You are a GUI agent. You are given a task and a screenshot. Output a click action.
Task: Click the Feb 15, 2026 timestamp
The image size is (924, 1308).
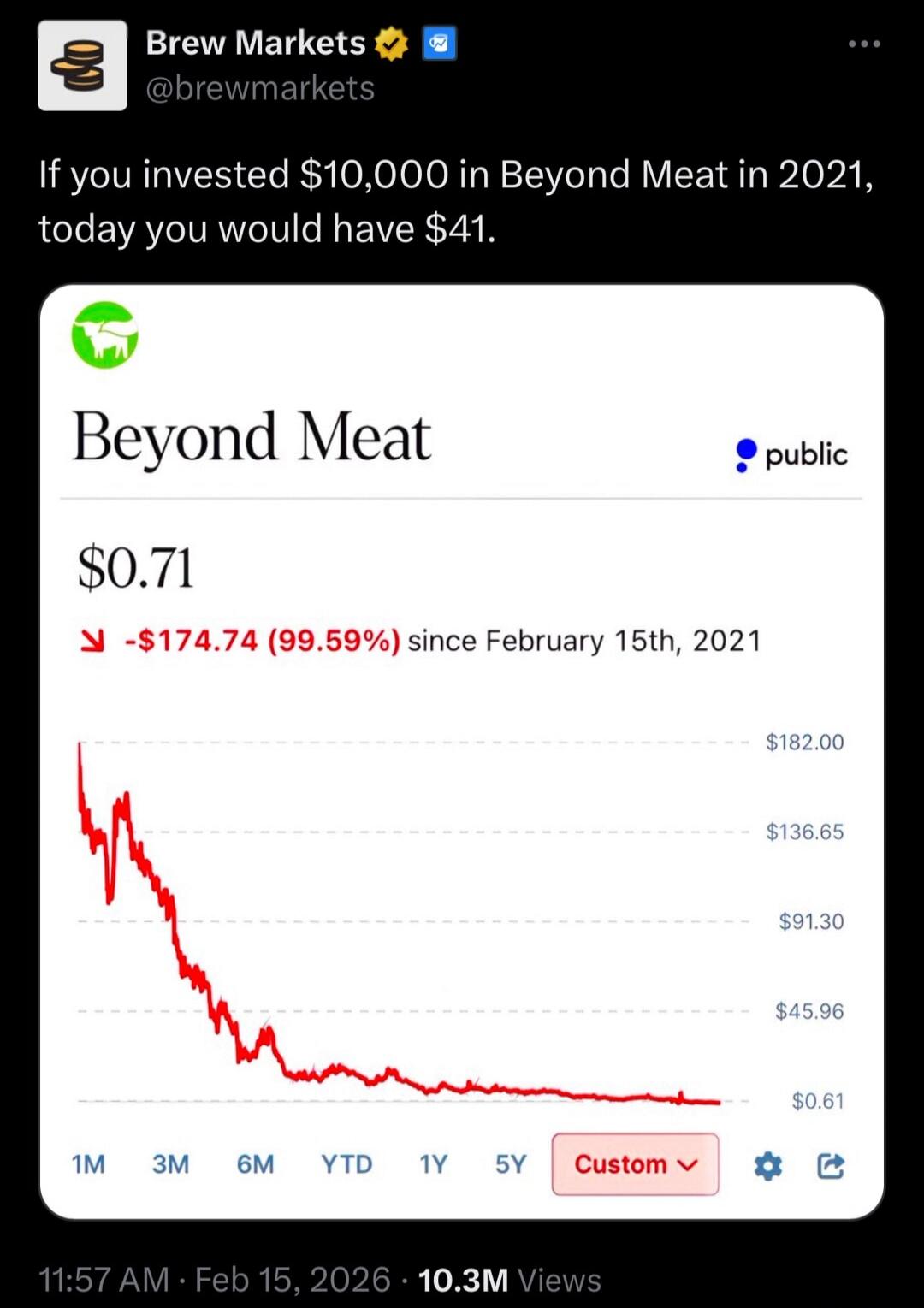click(x=286, y=1279)
